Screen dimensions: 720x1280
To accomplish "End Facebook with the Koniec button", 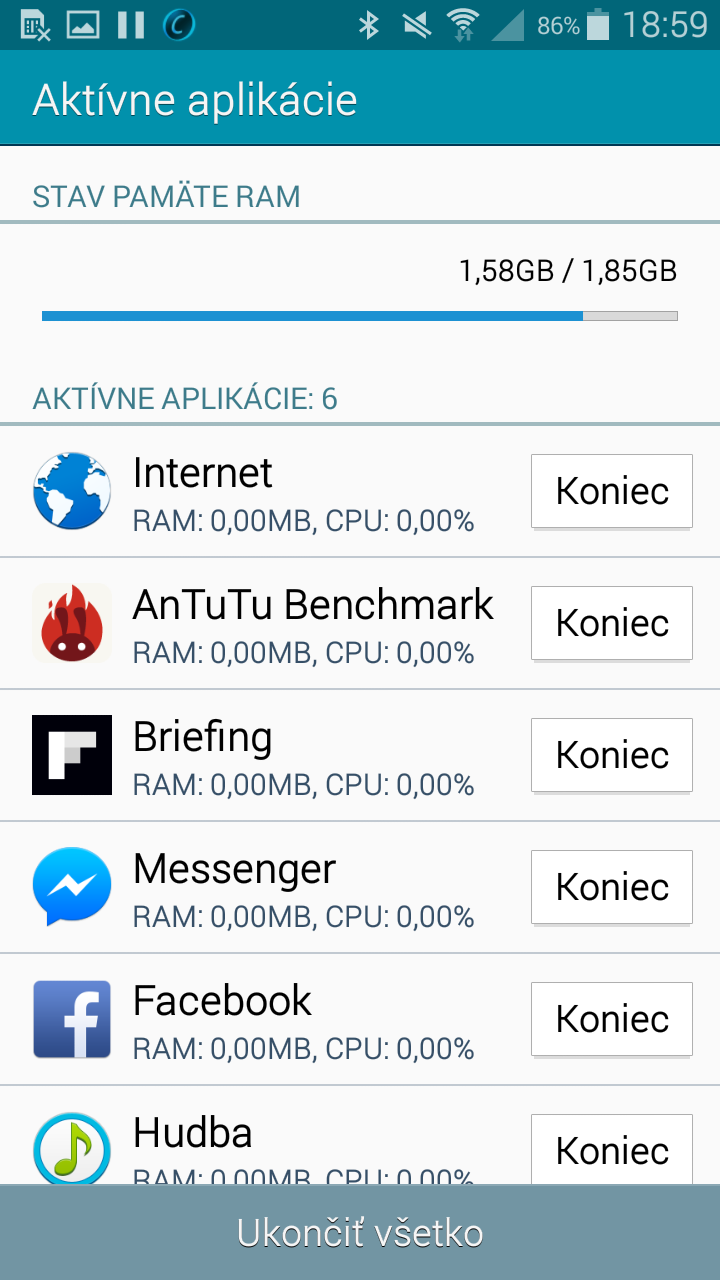I will (611, 1019).
